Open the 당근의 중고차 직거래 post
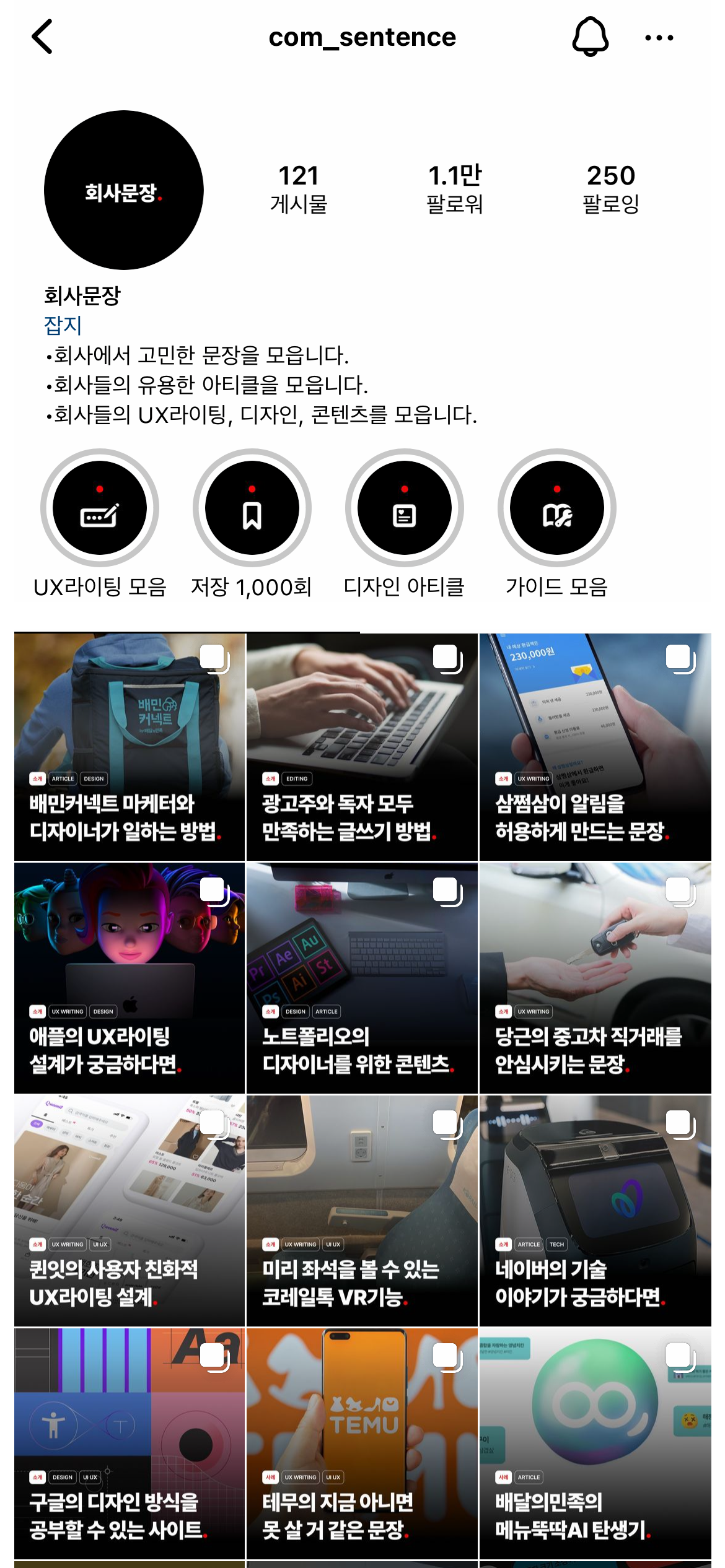This screenshot has height=1568, width=725. point(595,978)
